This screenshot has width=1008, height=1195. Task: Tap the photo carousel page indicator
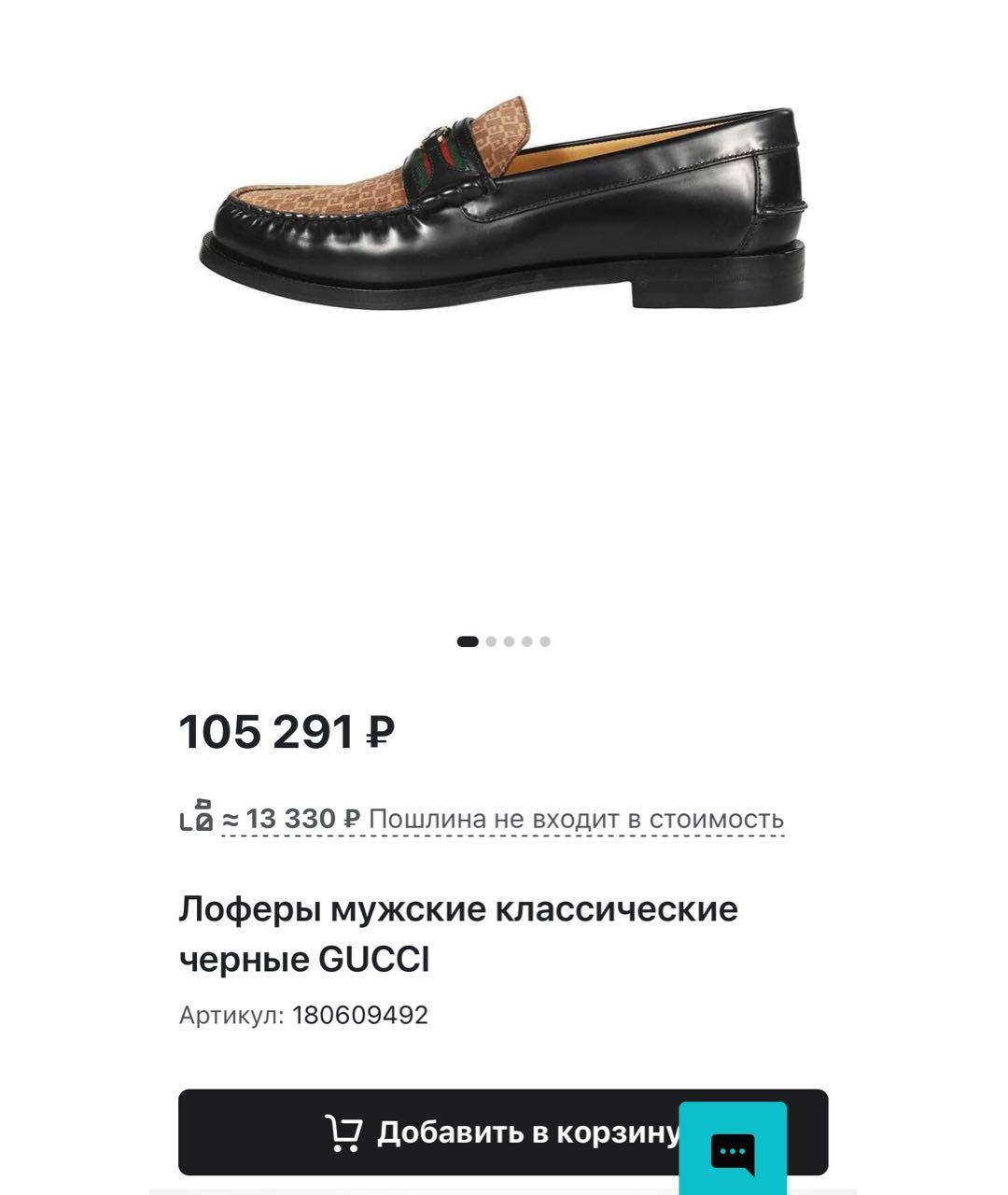point(504,641)
